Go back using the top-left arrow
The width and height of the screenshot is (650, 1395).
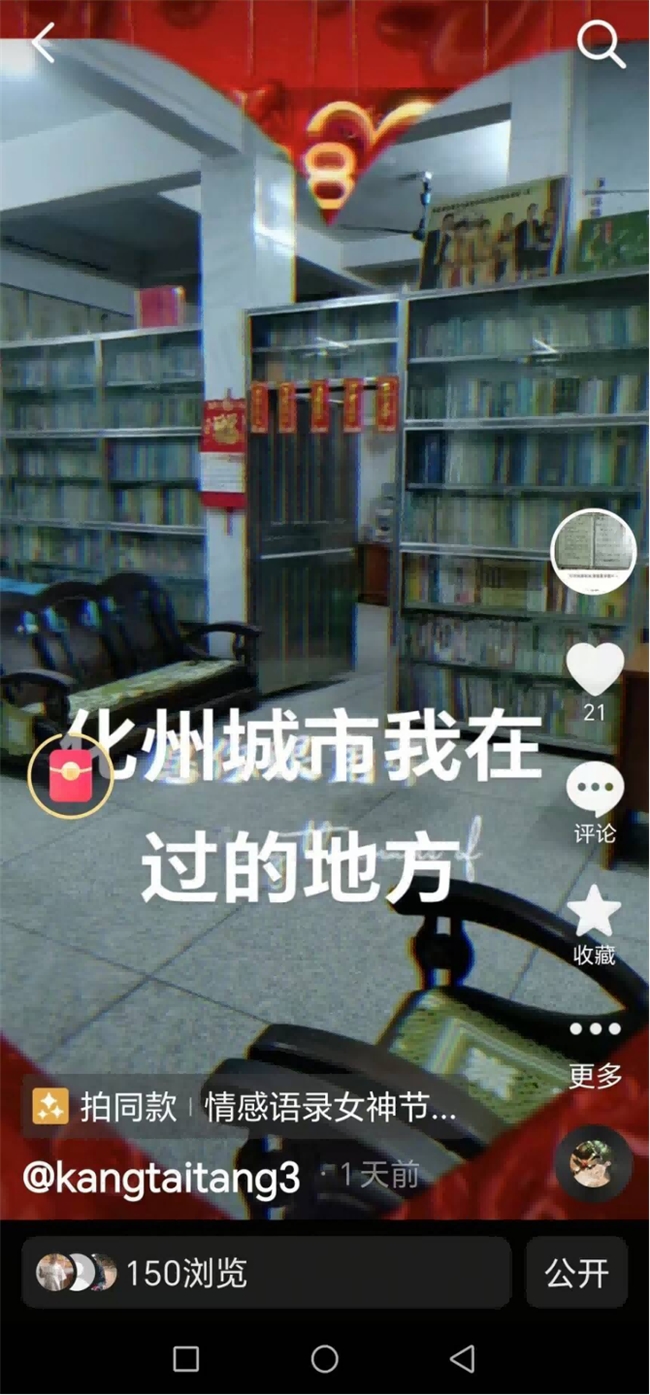pos(42,44)
